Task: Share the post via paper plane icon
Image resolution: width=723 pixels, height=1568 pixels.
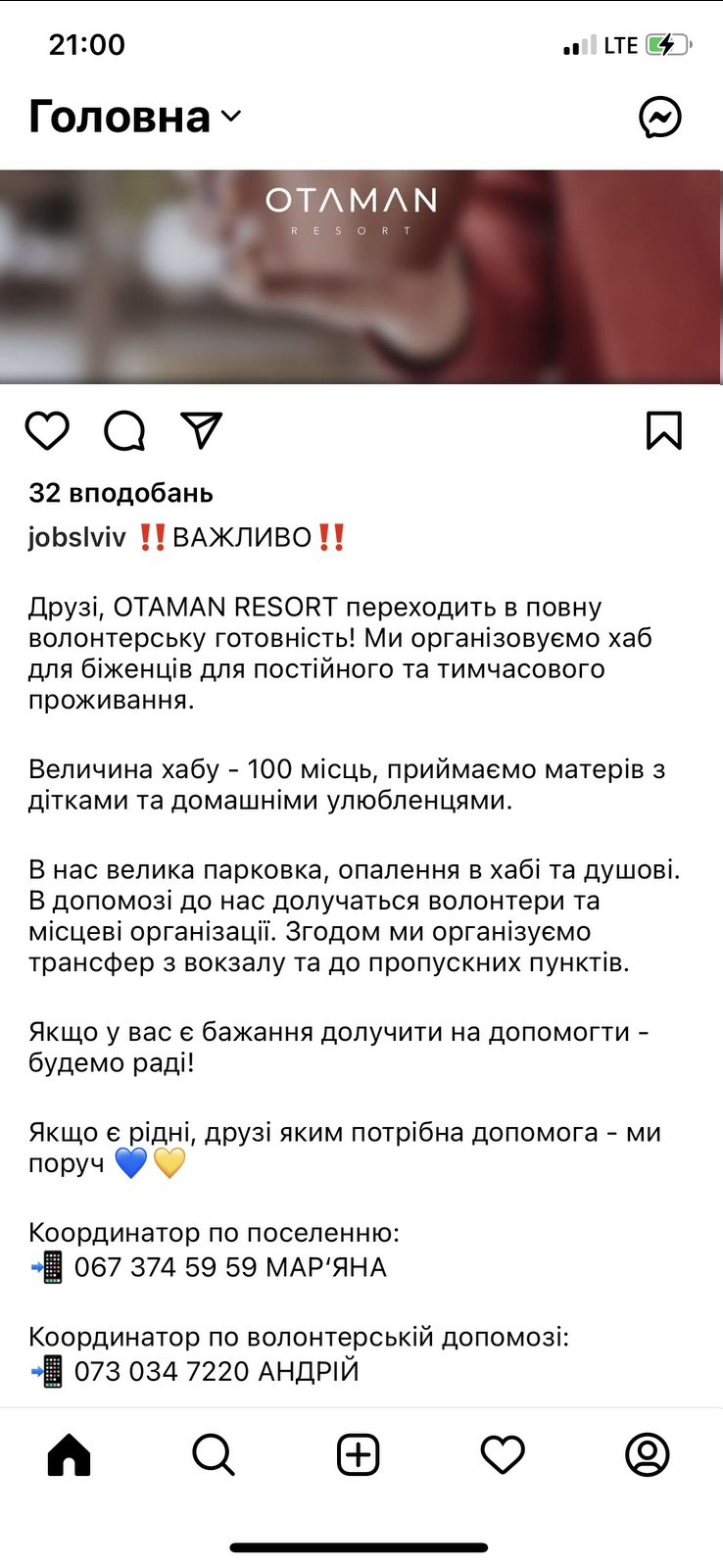Action: click(202, 429)
